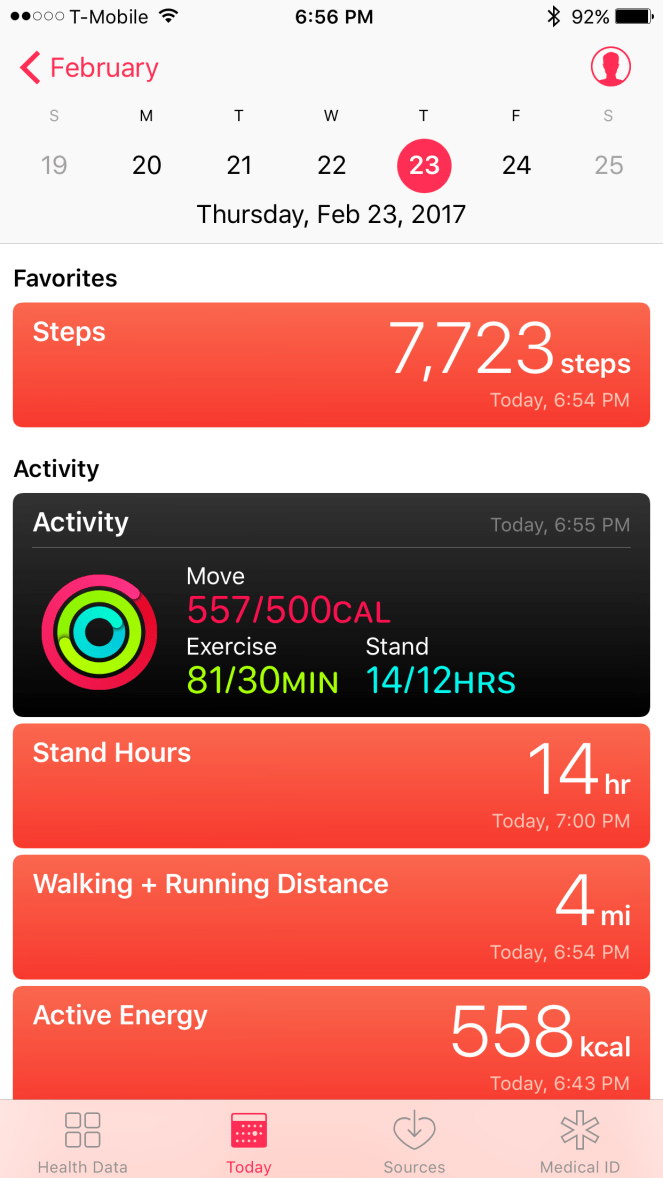Switch to the Medical ID tab
Image resolution: width=663 pixels, height=1178 pixels.
click(580, 1142)
